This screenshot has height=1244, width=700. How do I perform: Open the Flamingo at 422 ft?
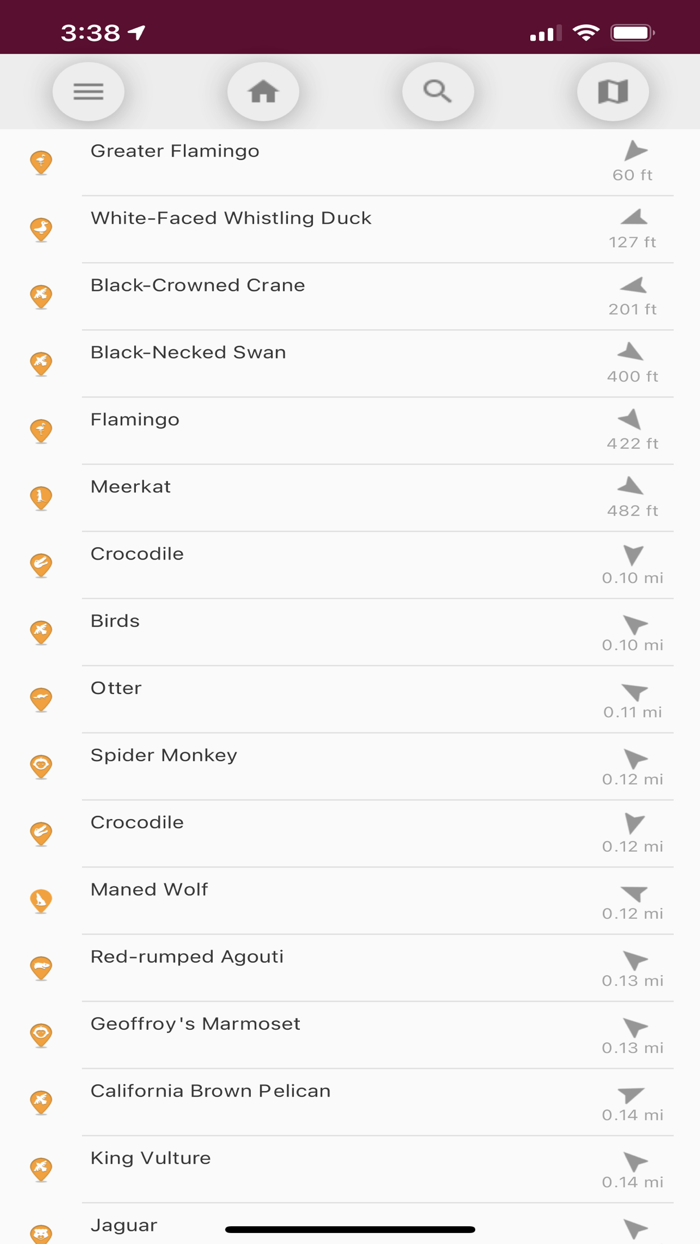[350, 430]
